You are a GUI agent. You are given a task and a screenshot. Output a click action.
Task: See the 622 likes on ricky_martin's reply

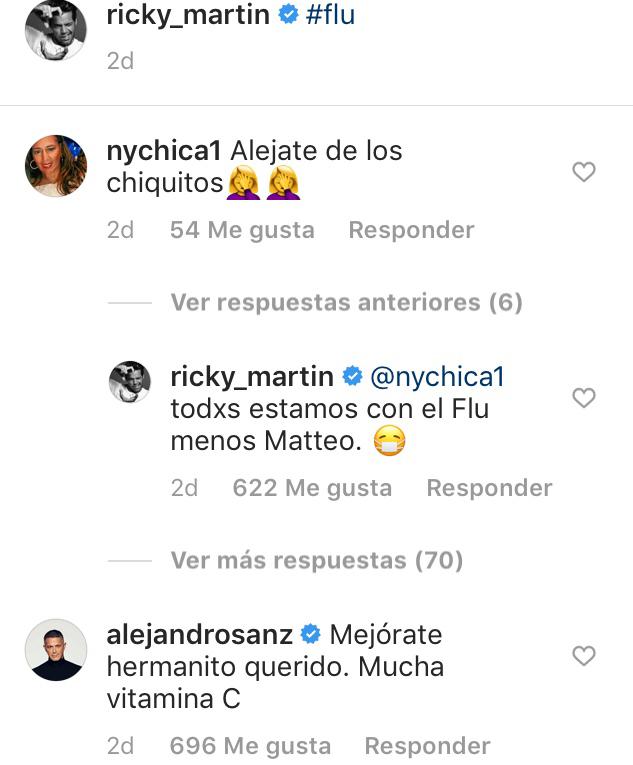pyautogui.click(x=312, y=488)
